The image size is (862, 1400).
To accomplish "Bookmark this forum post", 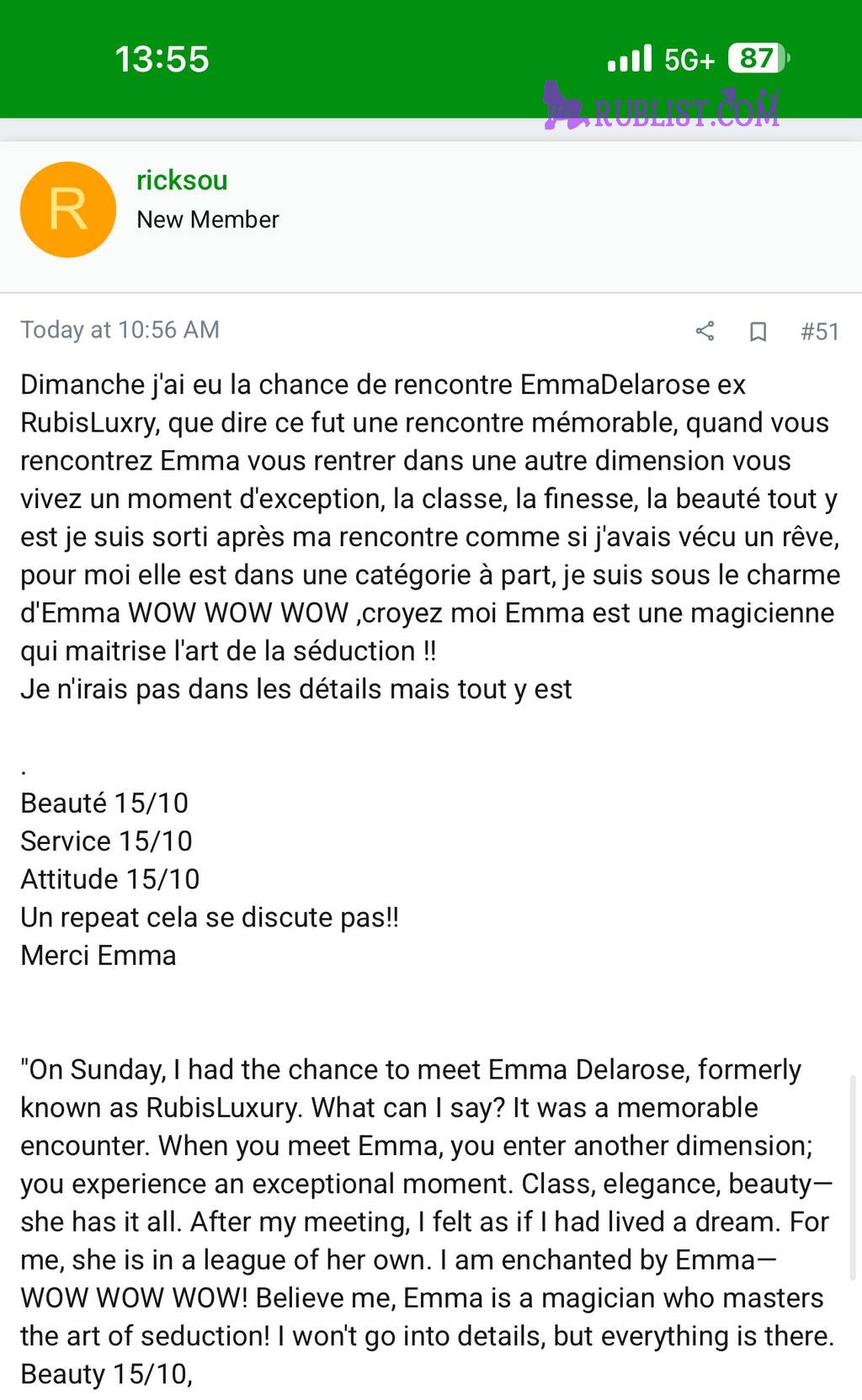I will coord(758,331).
